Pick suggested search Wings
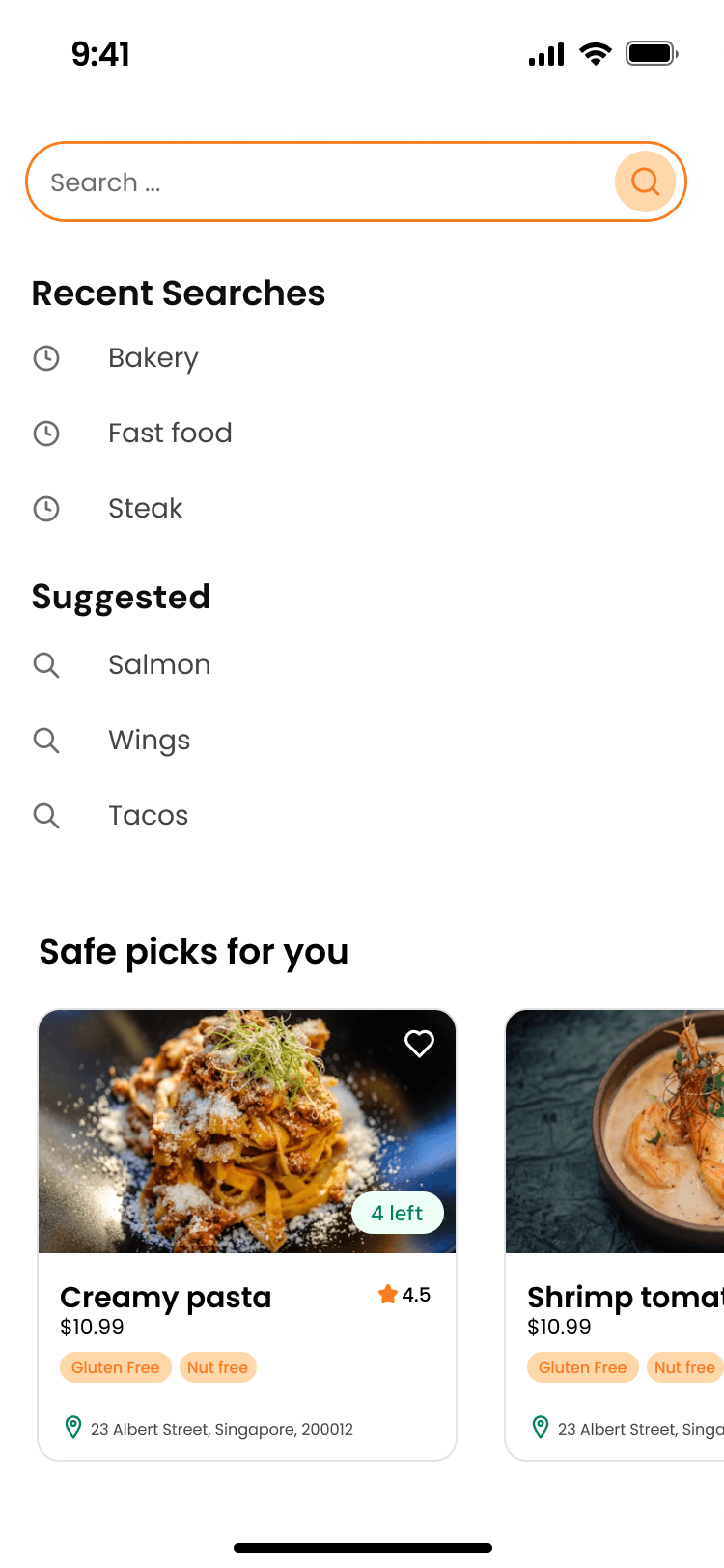 click(x=150, y=741)
